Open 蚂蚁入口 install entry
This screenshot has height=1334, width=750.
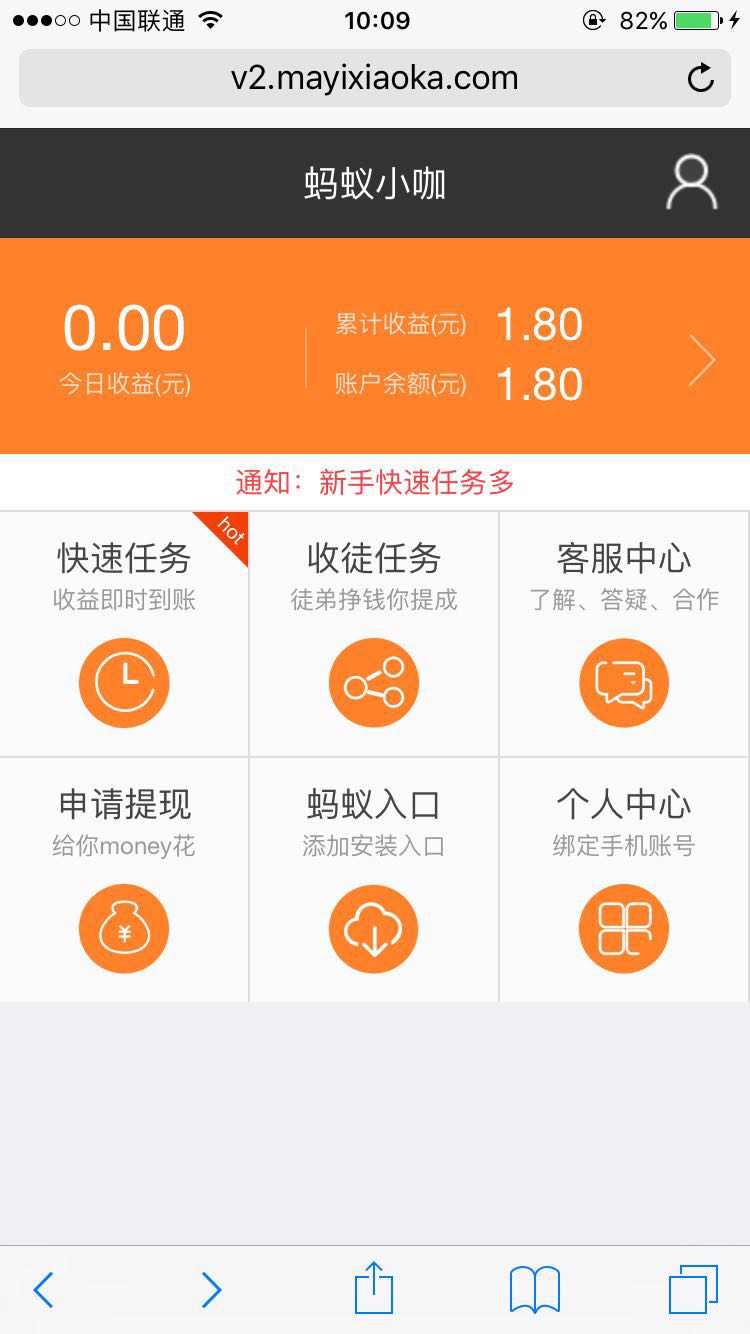click(374, 880)
